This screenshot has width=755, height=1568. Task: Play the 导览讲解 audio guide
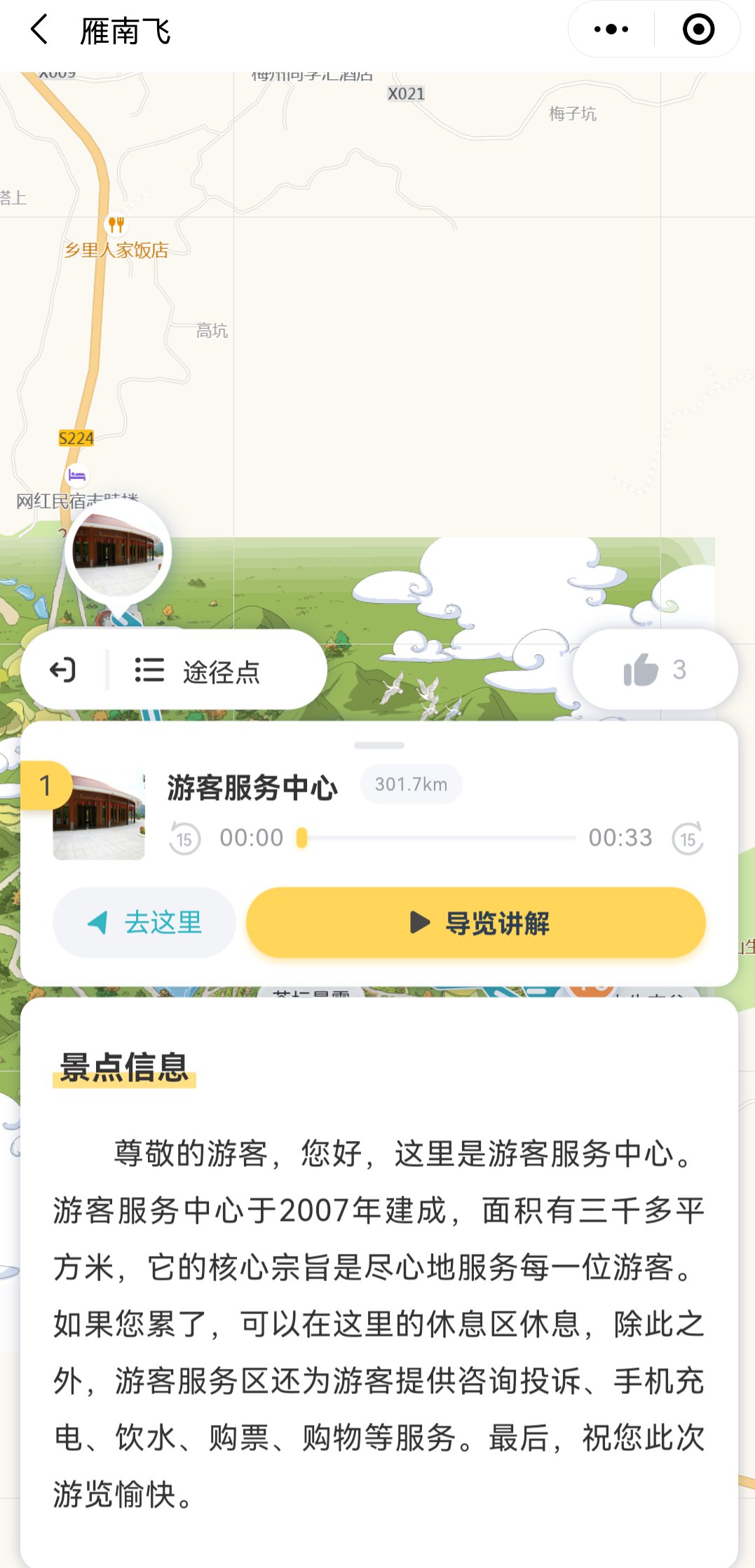click(x=476, y=922)
